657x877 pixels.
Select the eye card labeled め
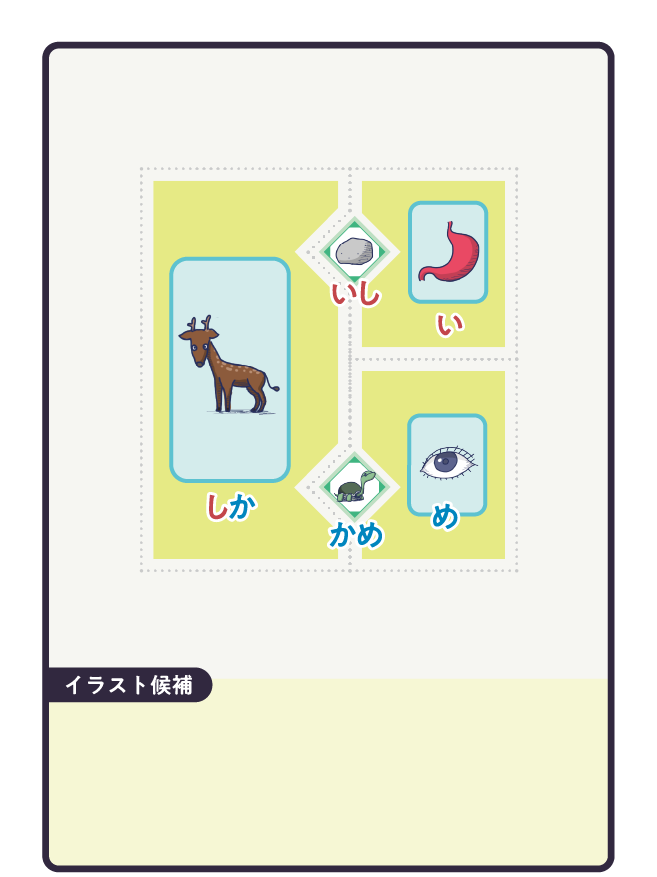coord(447,464)
